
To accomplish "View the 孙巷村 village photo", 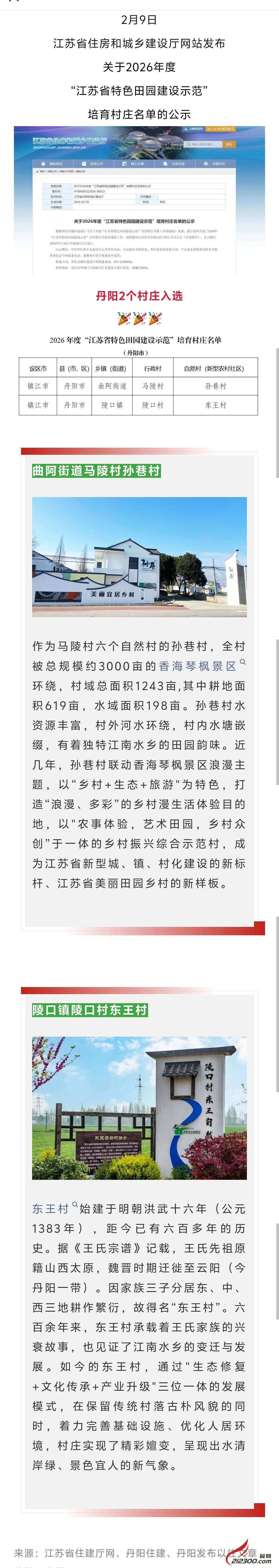I will (x=139, y=556).
